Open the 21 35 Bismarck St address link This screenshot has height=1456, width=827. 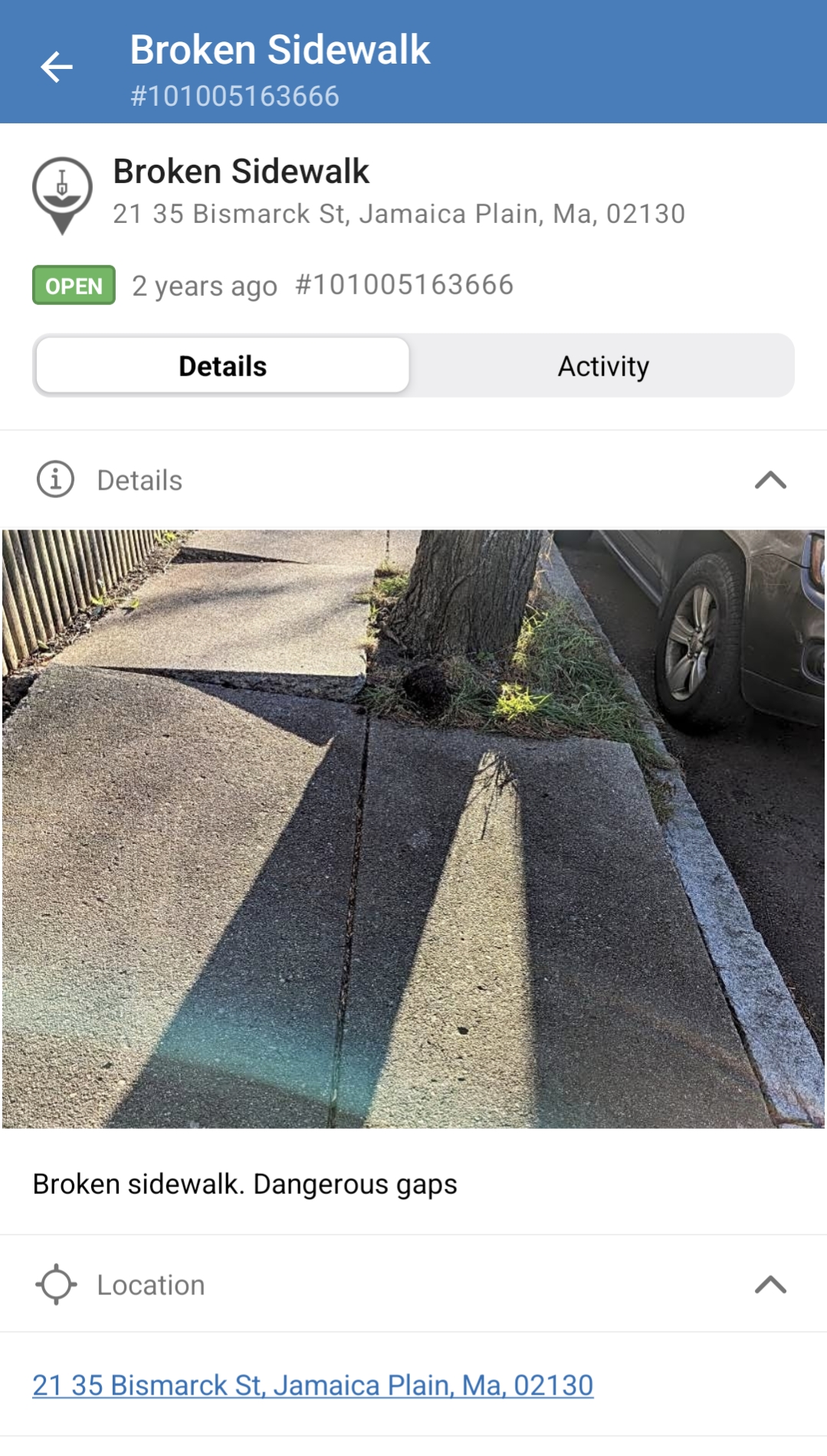[313, 1385]
